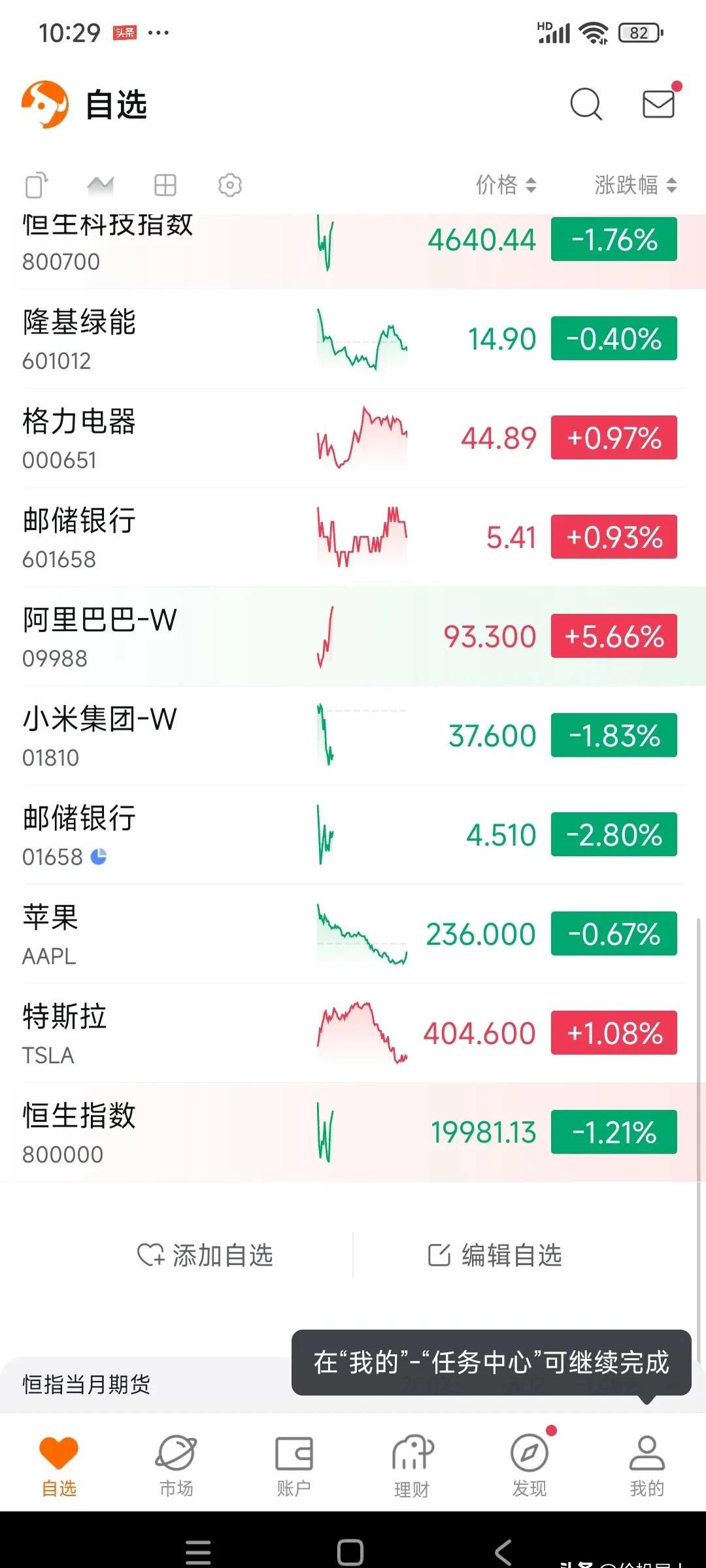Screen dimensions: 706x1568
Task: Open the app logo icon at top left
Action: pyautogui.click(x=44, y=103)
